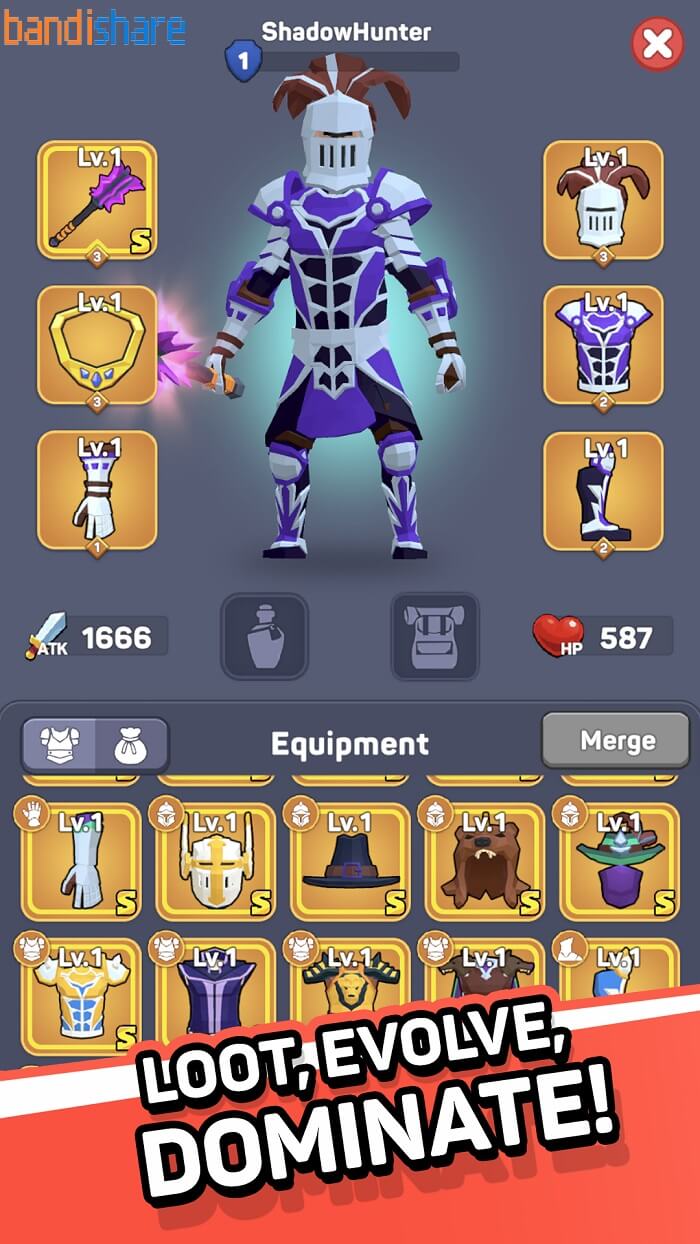
Task: Pick the dark purple robe armor
Action: pyautogui.click(x=215, y=990)
